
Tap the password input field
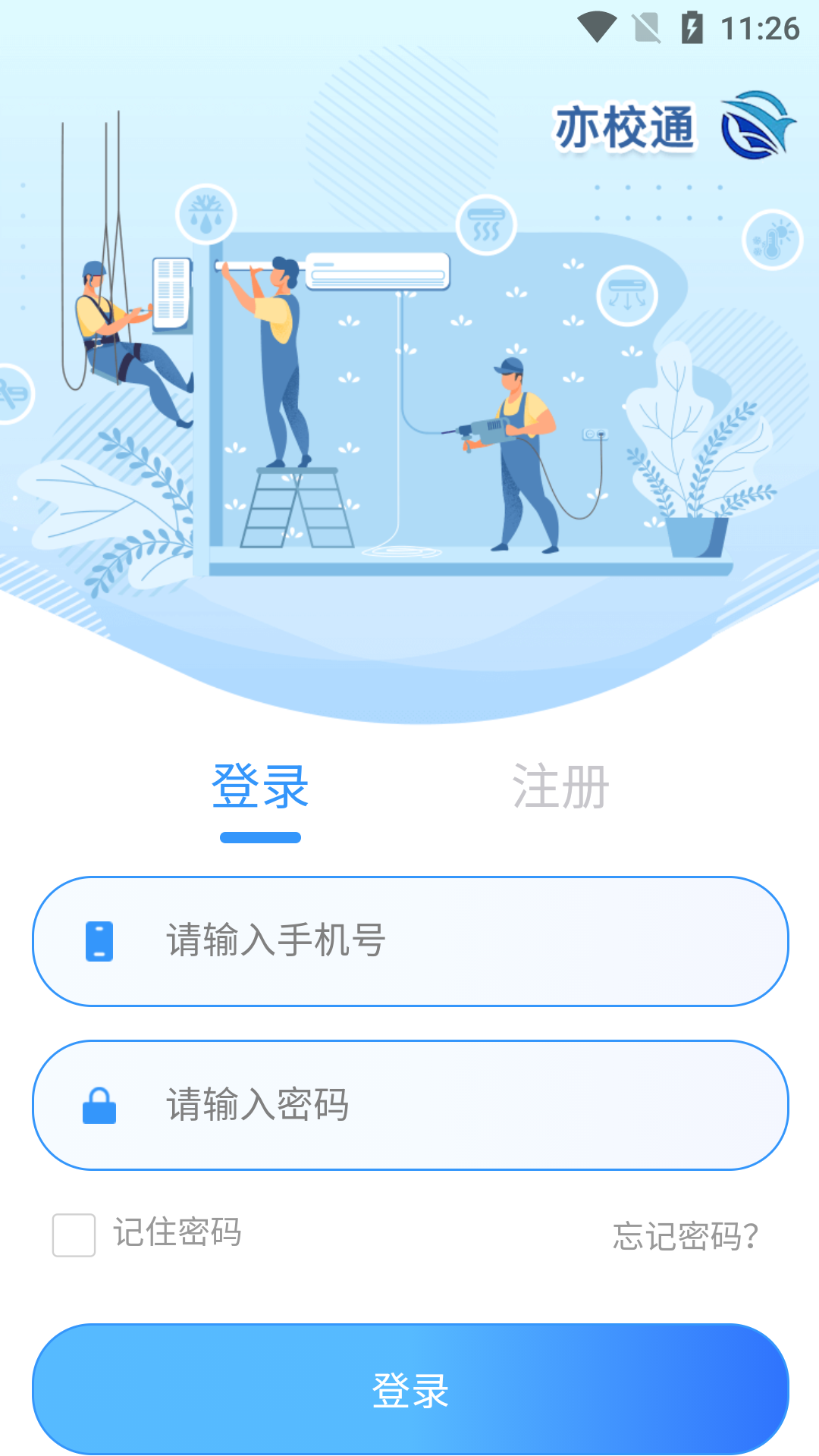point(409,1106)
